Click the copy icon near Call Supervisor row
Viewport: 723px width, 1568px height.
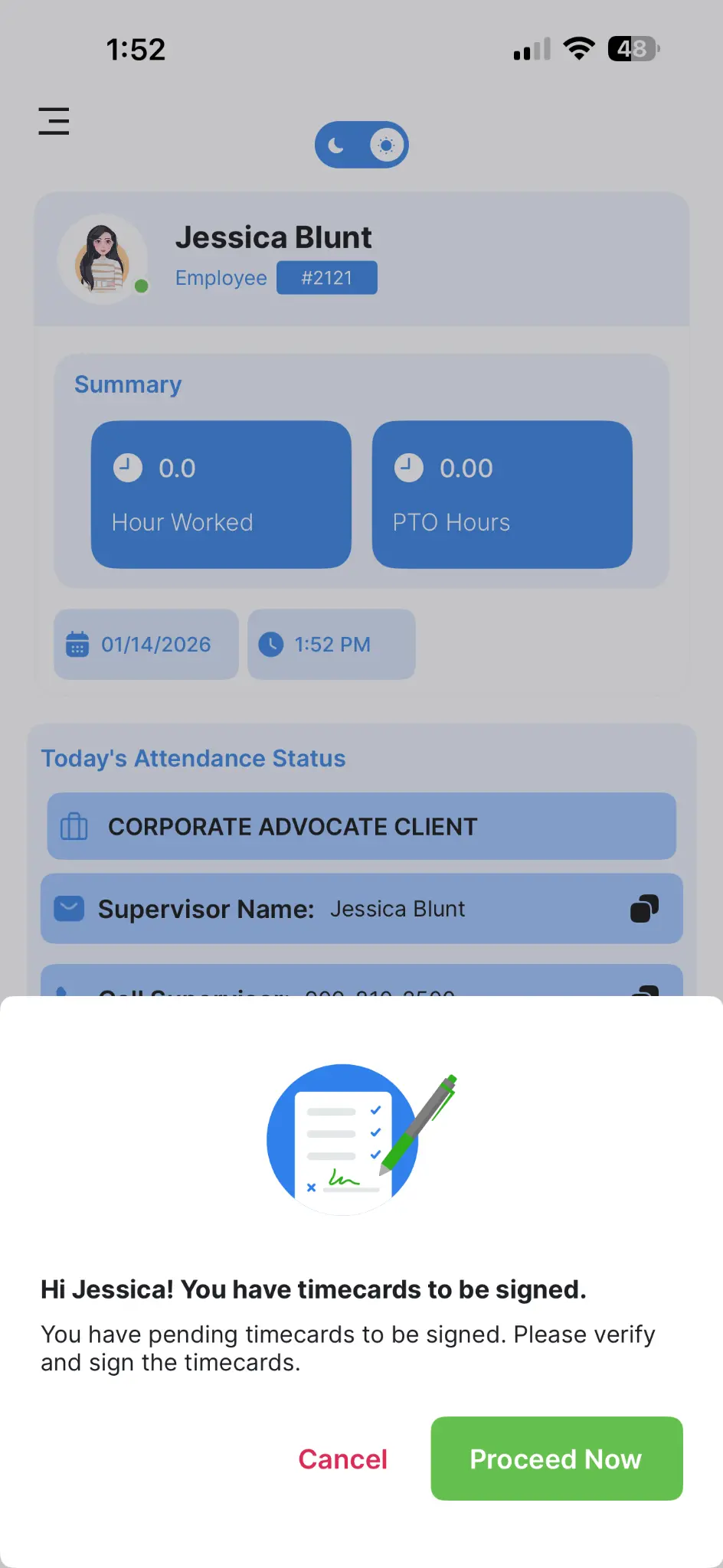644,991
